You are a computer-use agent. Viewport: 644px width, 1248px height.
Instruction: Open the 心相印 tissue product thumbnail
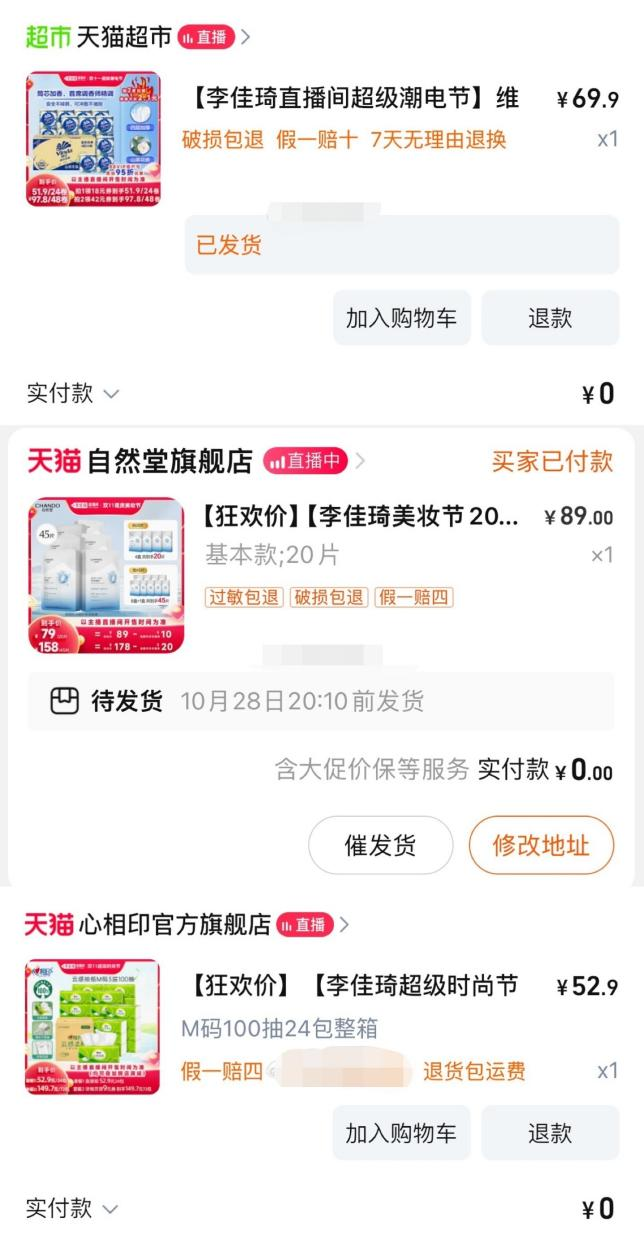[93, 1027]
